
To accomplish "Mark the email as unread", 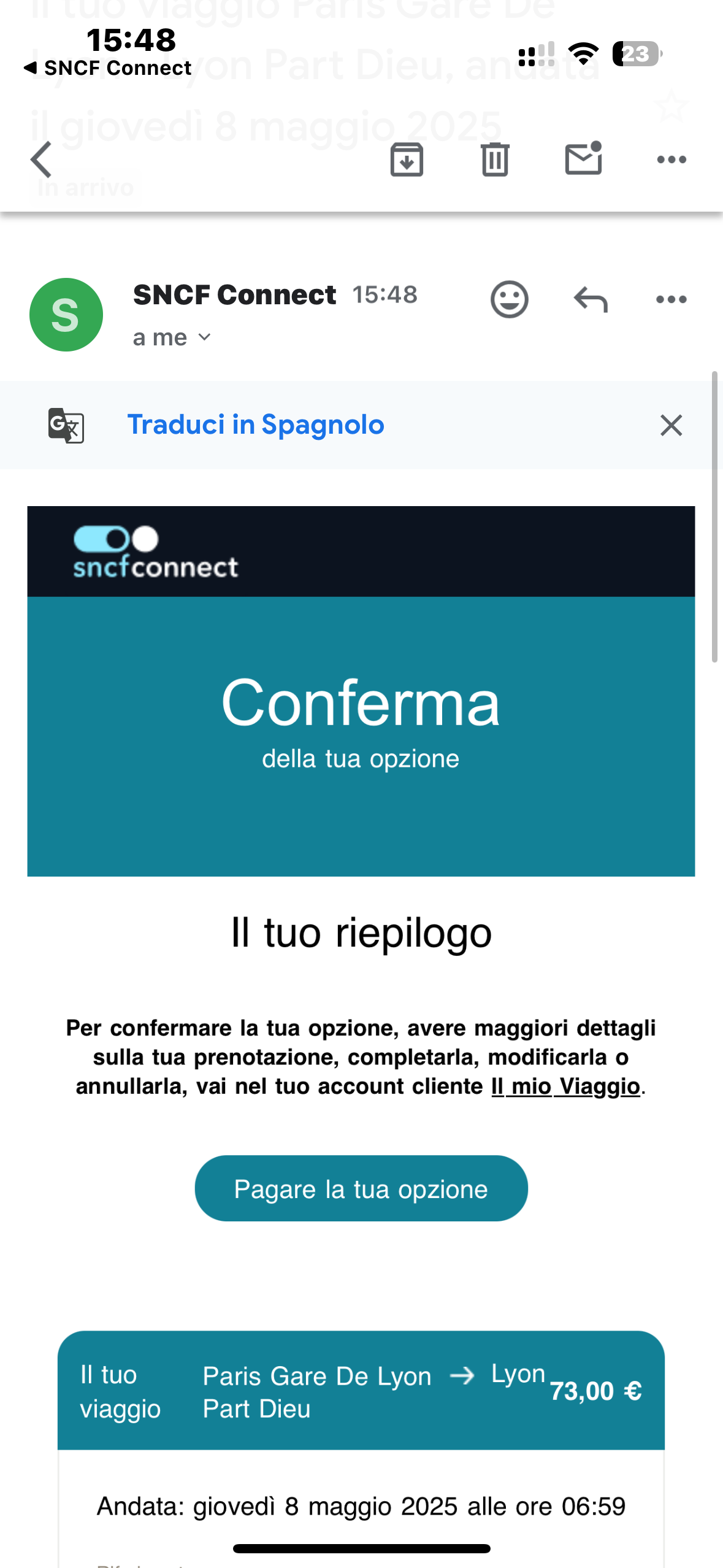I will tap(583, 159).
